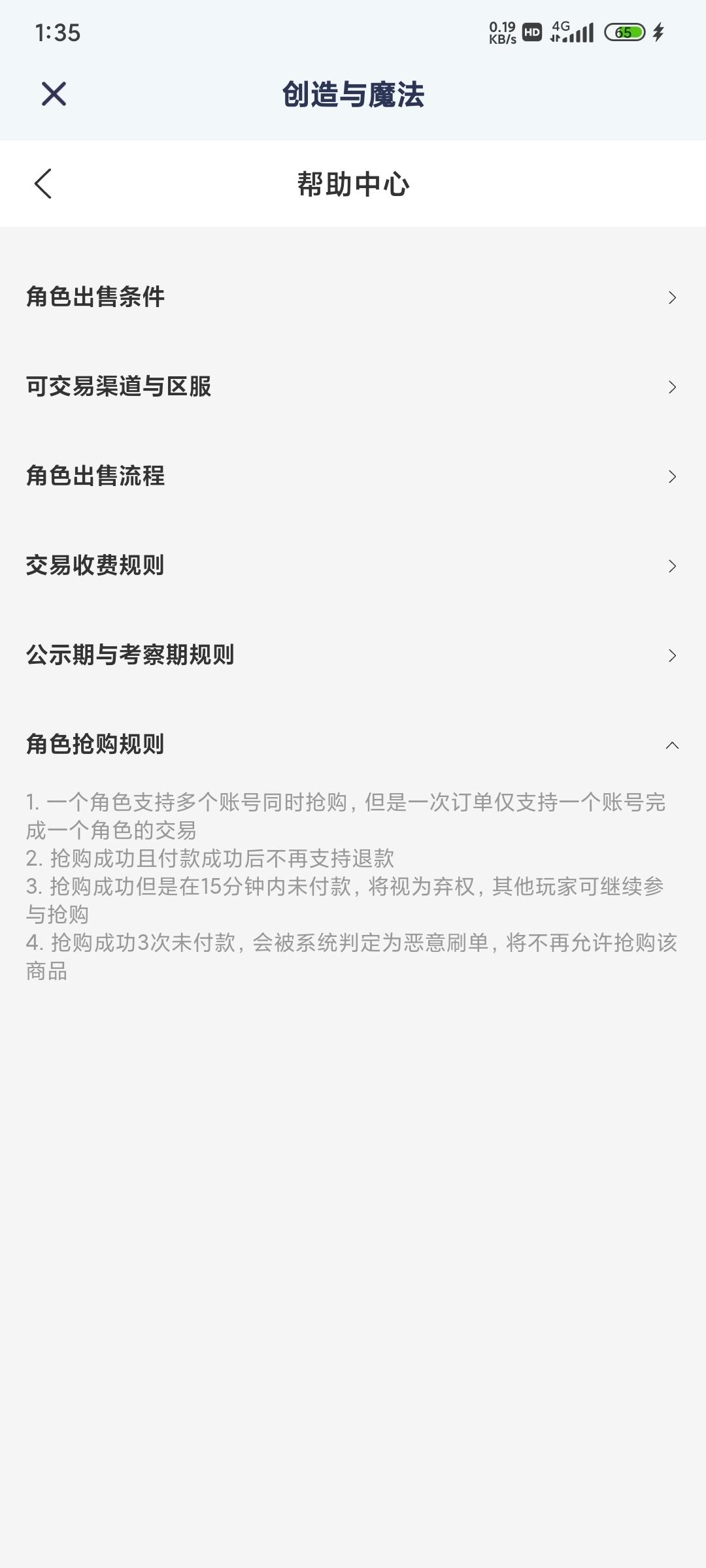Close the 创造与魔法 page
The width and height of the screenshot is (706, 1568).
pyautogui.click(x=54, y=94)
